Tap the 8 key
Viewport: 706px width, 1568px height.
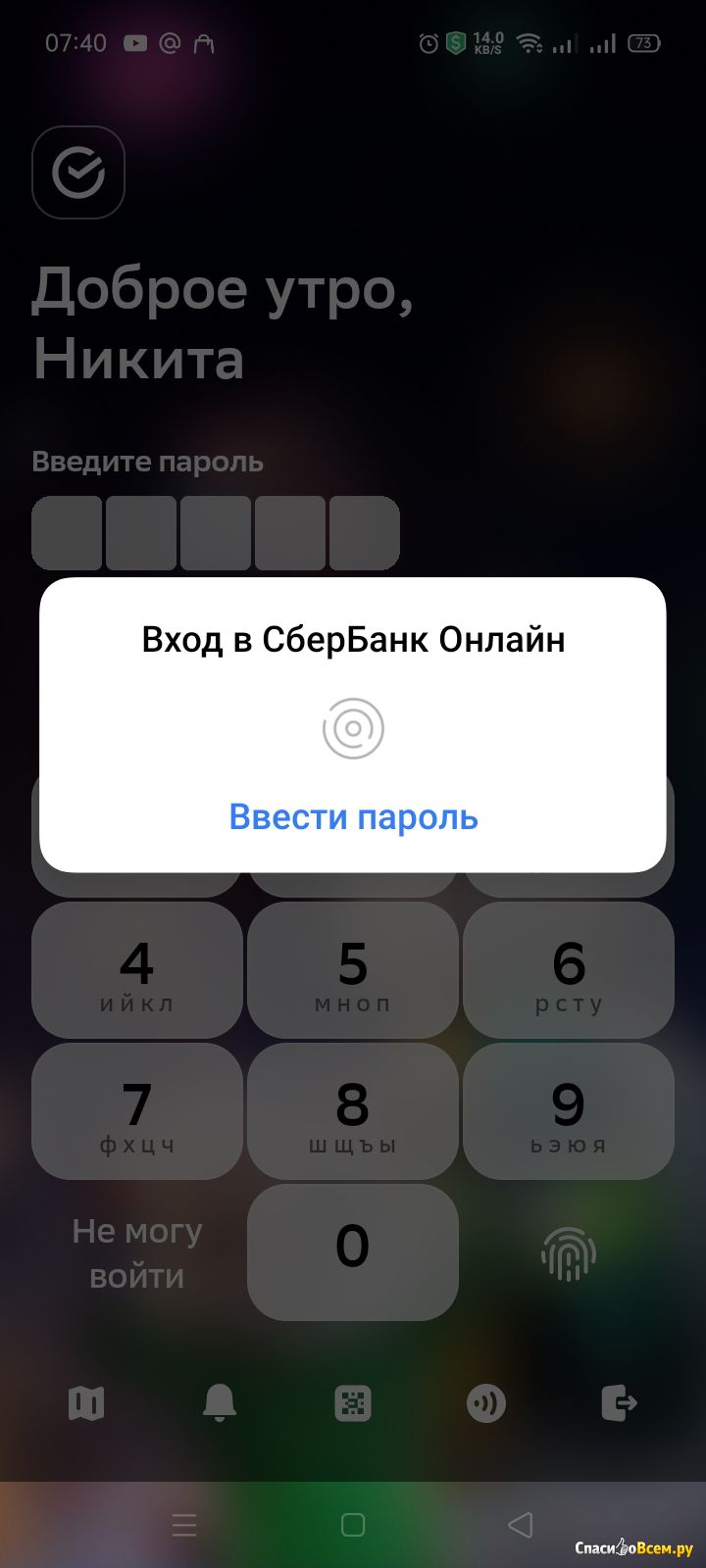pyautogui.click(x=353, y=1111)
